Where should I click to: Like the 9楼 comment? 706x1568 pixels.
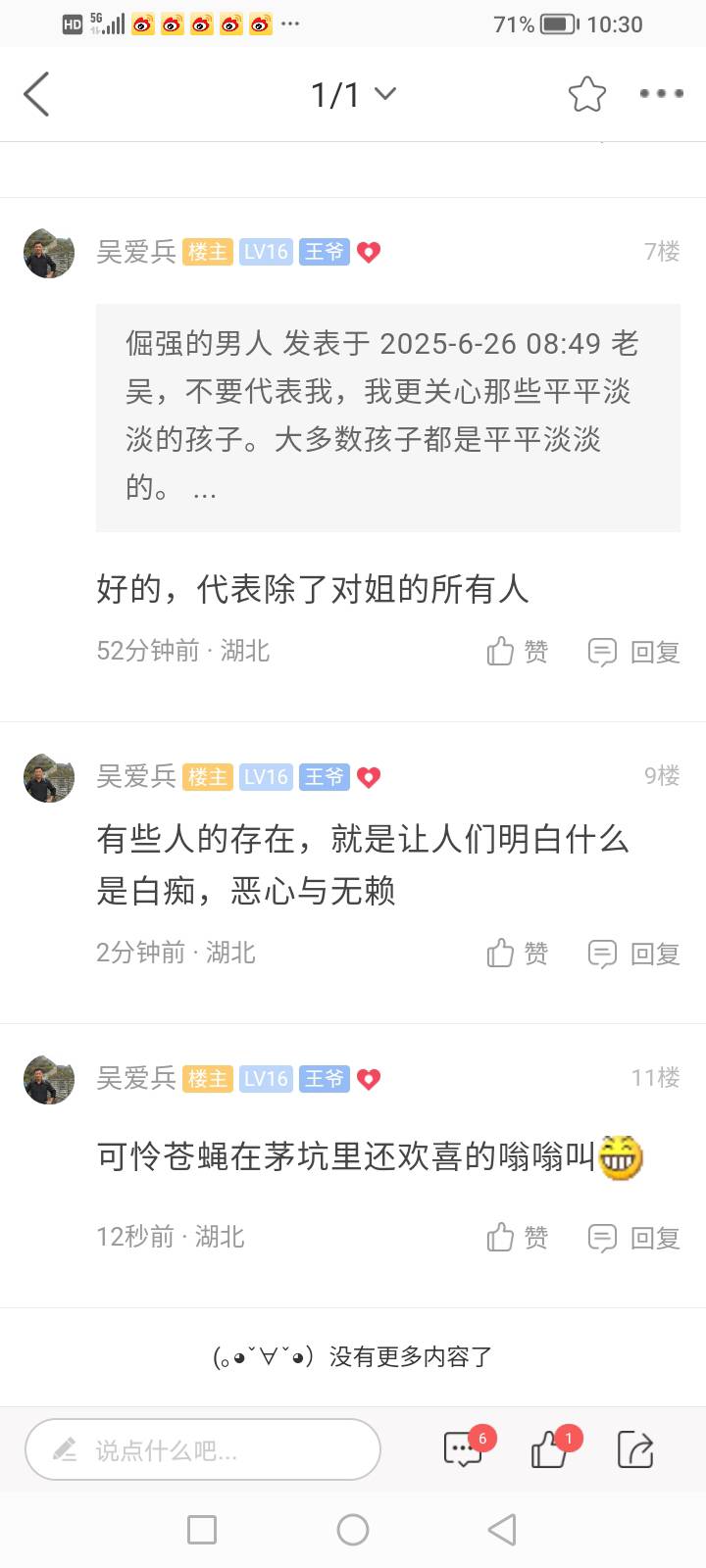[x=517, y=954]
